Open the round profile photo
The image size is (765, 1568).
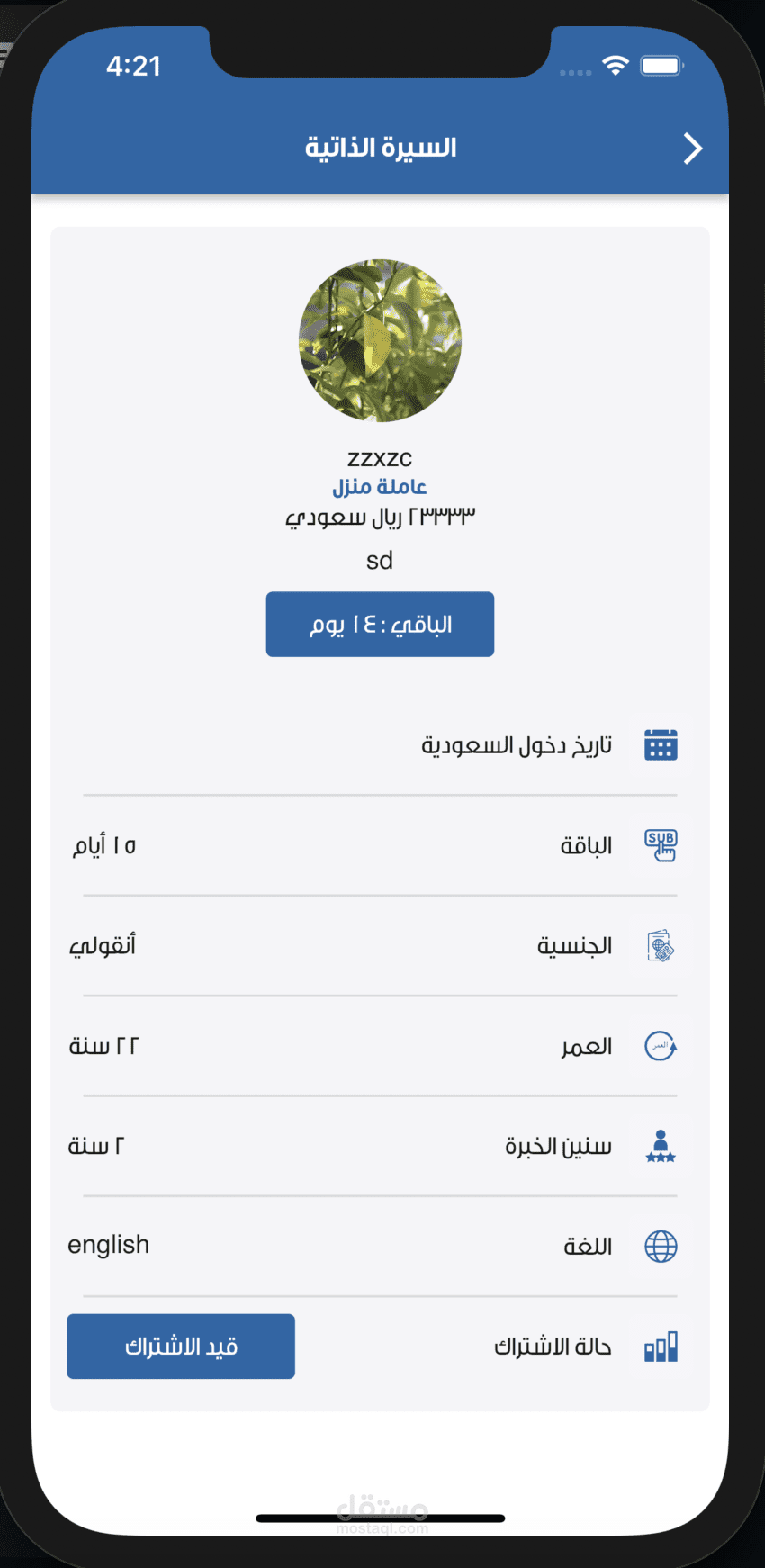click(380, 341)
